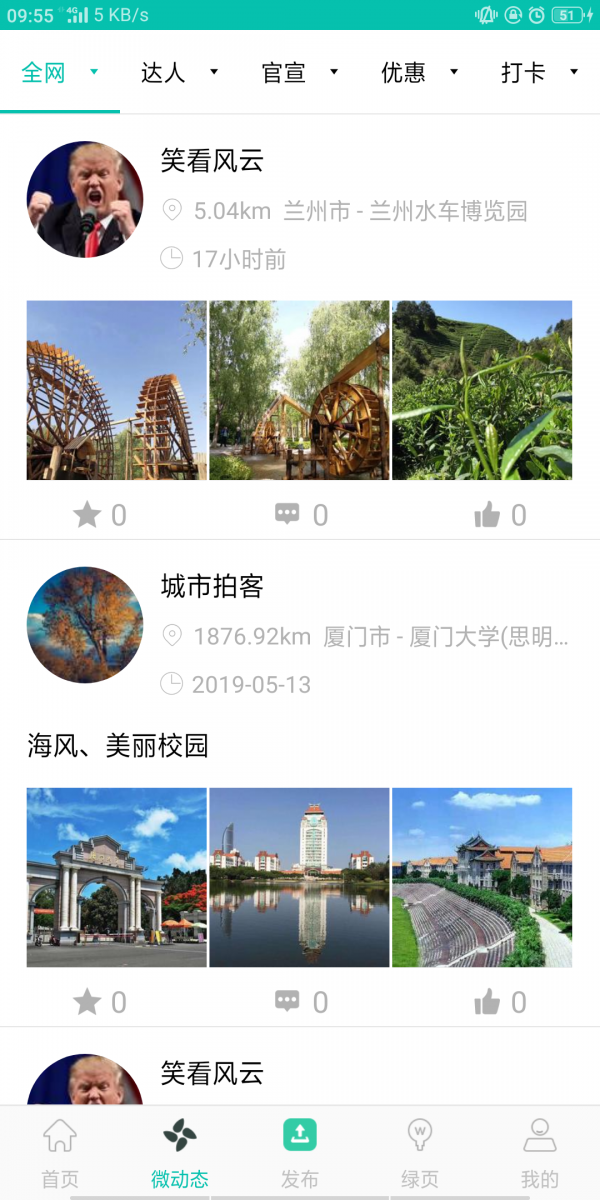Select the 官宣 top tab

pos(284,73)
